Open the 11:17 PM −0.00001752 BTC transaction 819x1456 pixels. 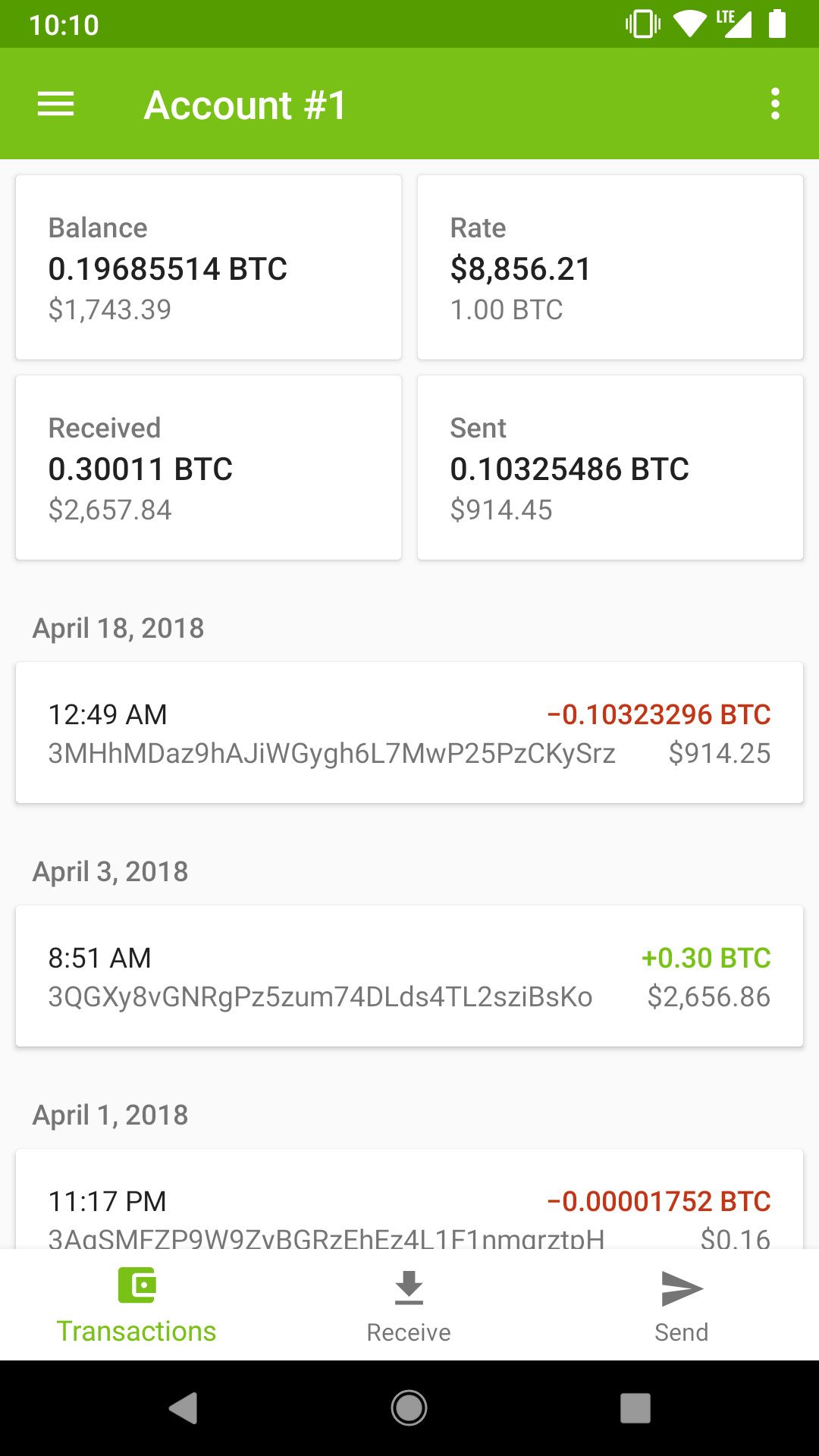pos(409,1199)
